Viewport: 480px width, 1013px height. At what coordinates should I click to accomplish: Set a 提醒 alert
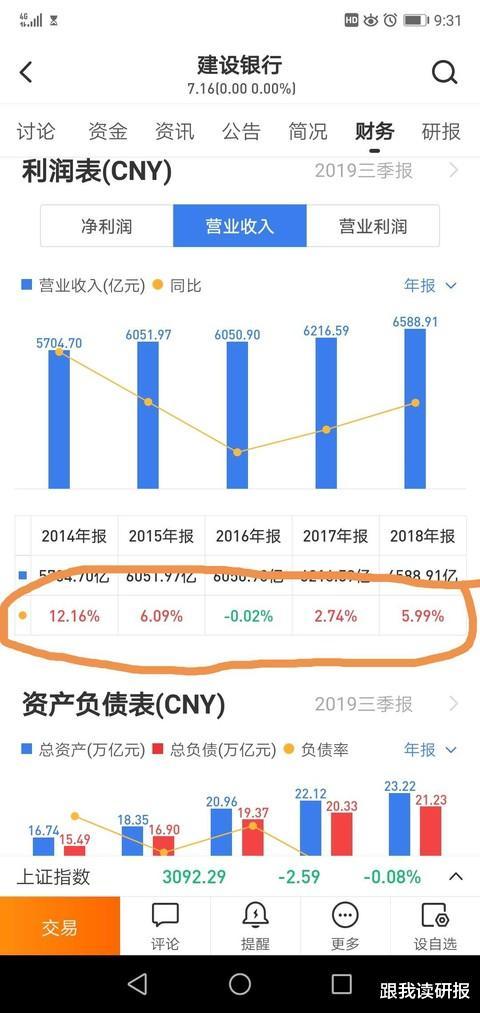pyautogui.click(x=255, y=927)
